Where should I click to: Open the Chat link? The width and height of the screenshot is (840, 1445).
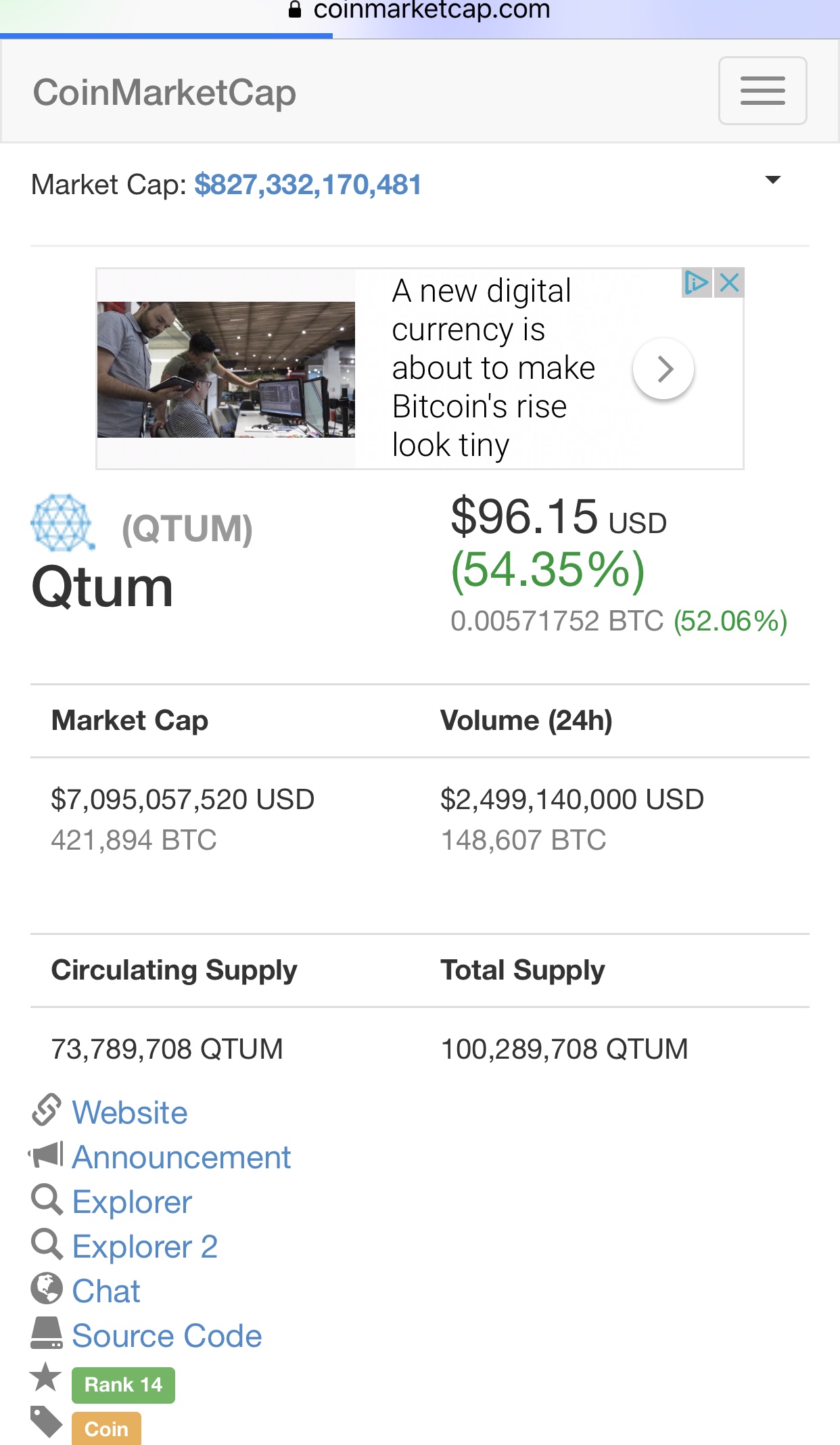106,1291
